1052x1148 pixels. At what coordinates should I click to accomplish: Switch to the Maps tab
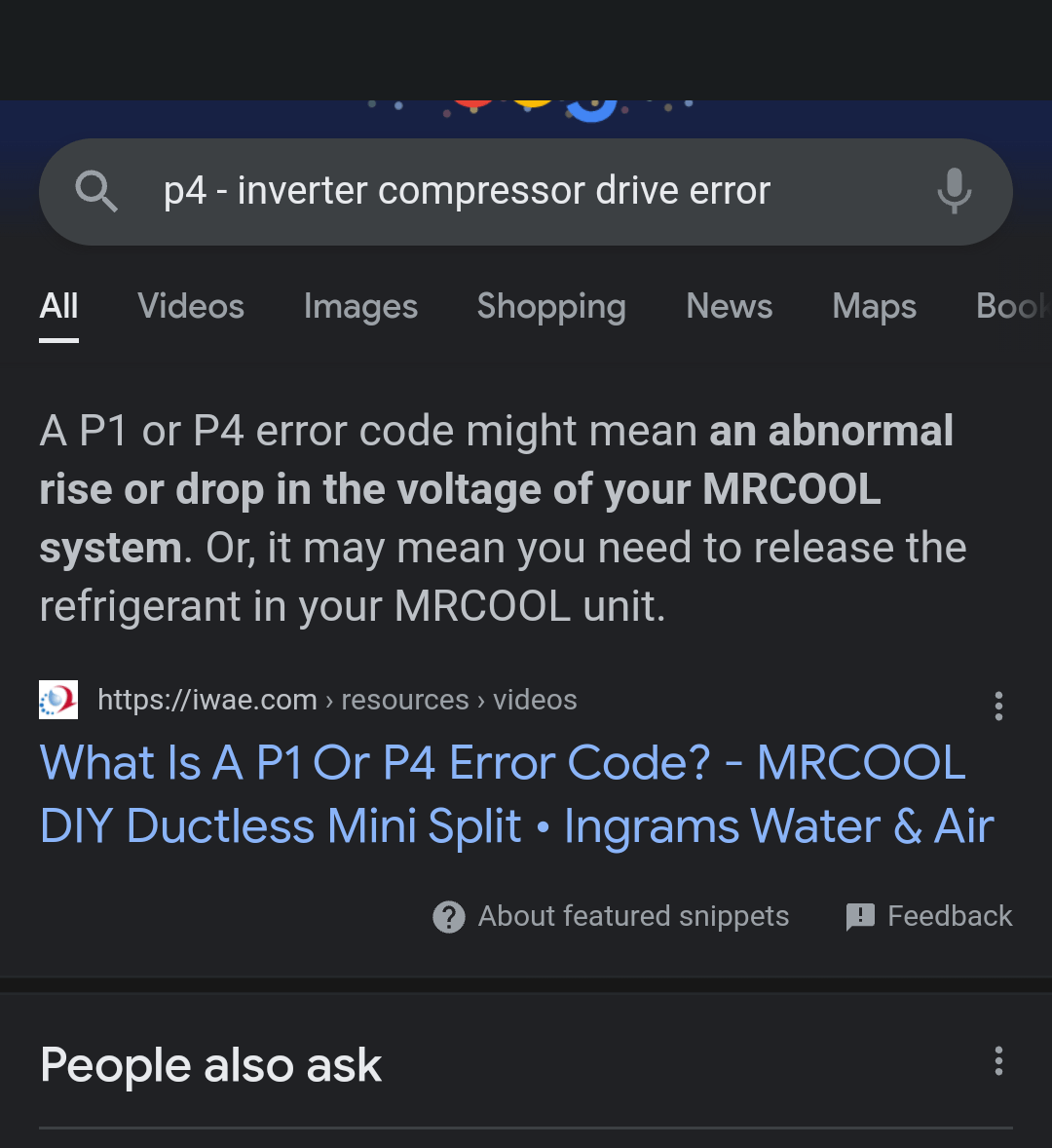874,307
